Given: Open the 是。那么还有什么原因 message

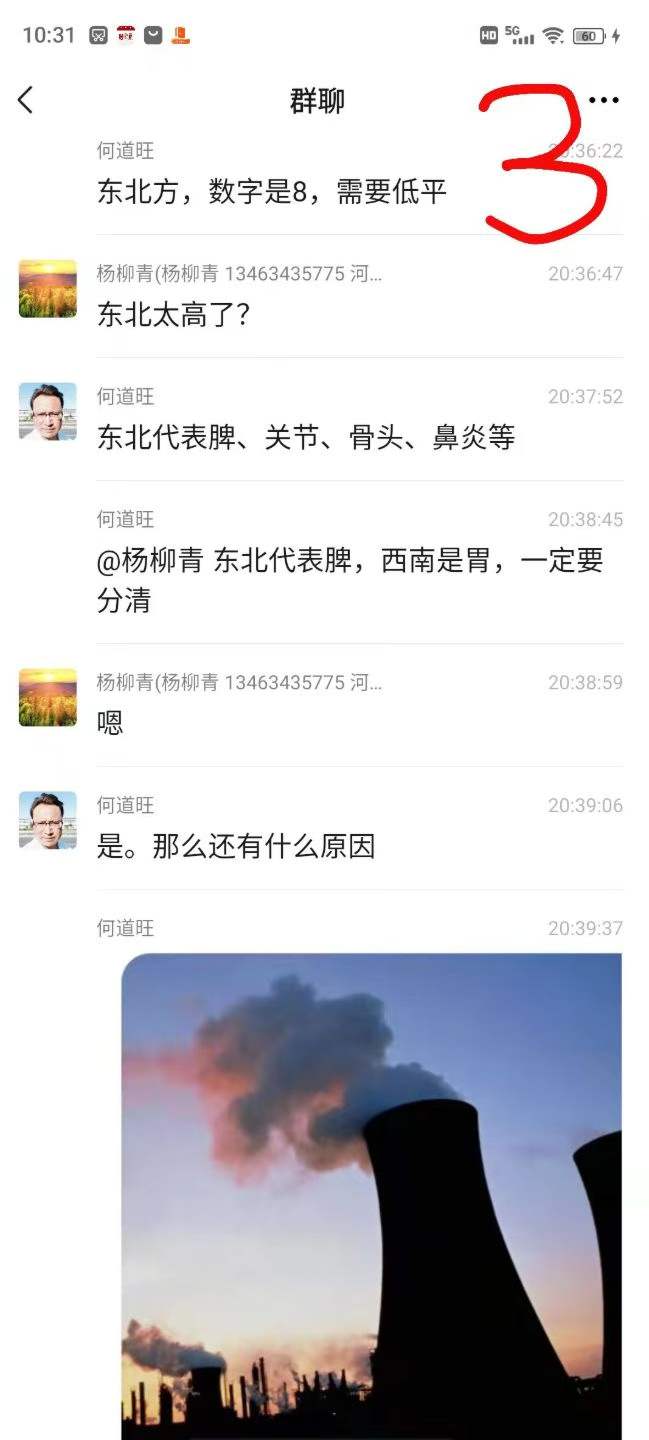Looking at the screenshot, I should point(236,847).
